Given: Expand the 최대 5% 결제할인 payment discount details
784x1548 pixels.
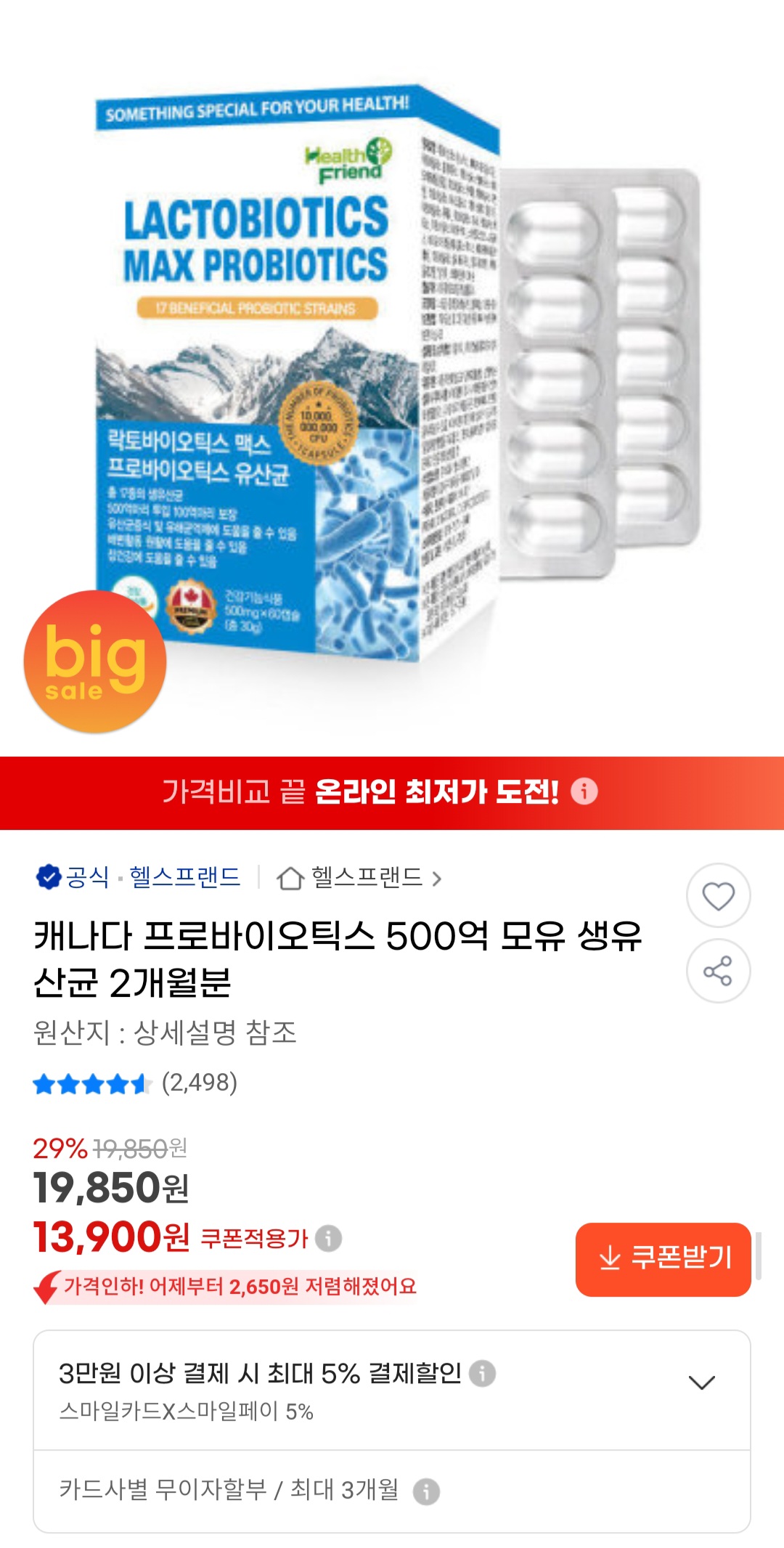Looking at the screenshot, I should (x=701, y=1382).
